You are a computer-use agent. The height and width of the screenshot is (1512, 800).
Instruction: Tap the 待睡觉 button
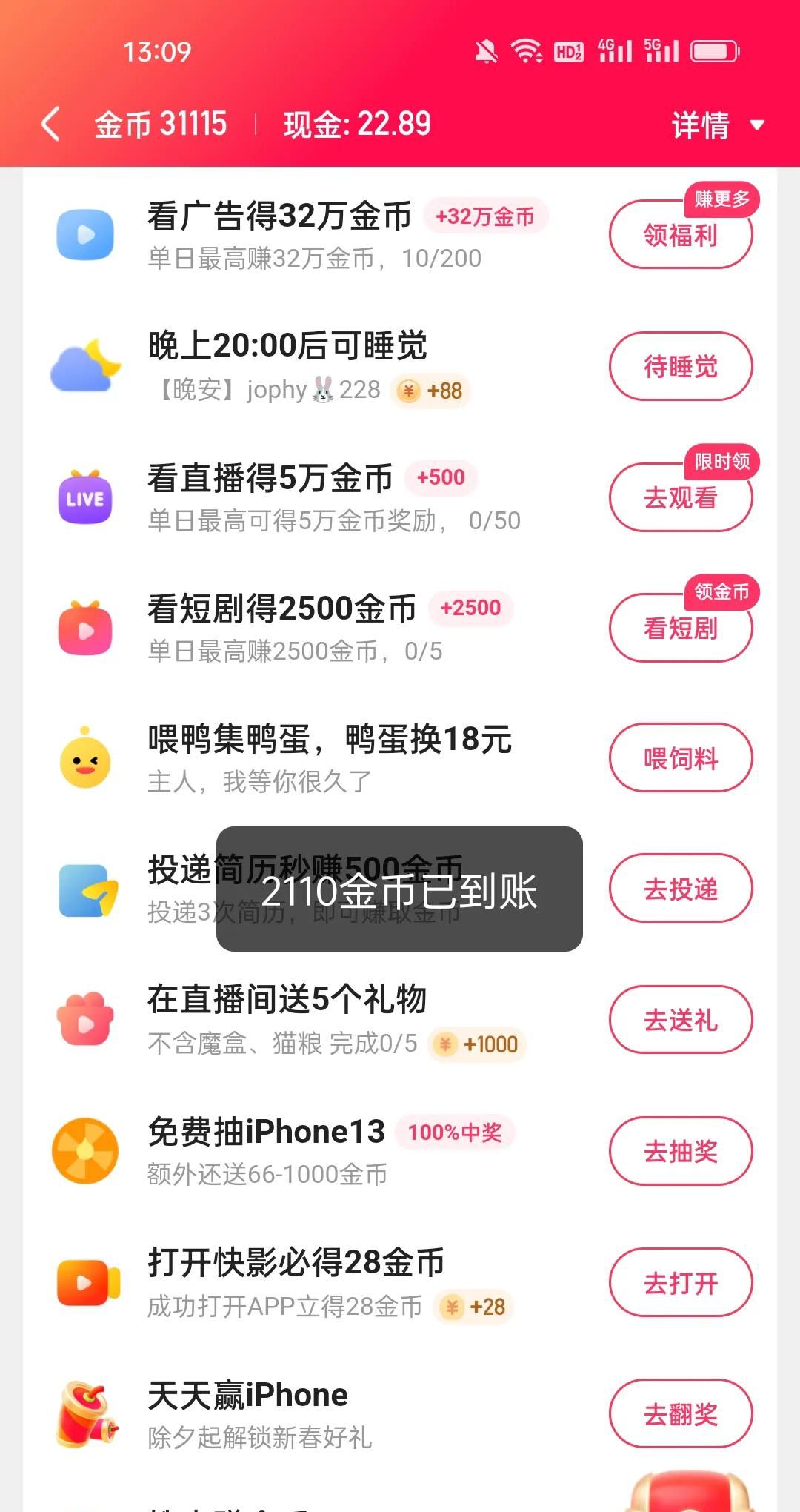680,366
